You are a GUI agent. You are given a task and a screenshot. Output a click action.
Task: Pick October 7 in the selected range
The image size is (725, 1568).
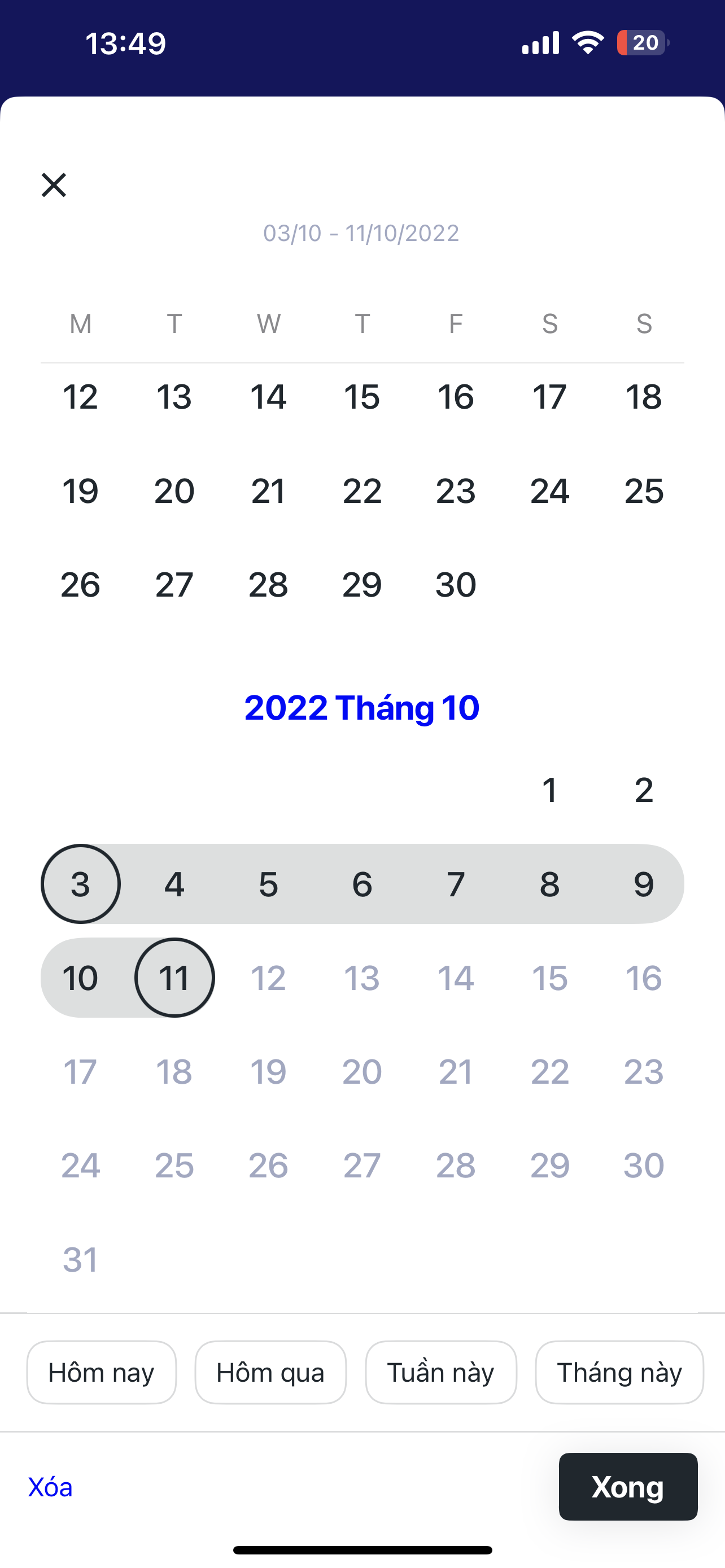tap(456, 884)
